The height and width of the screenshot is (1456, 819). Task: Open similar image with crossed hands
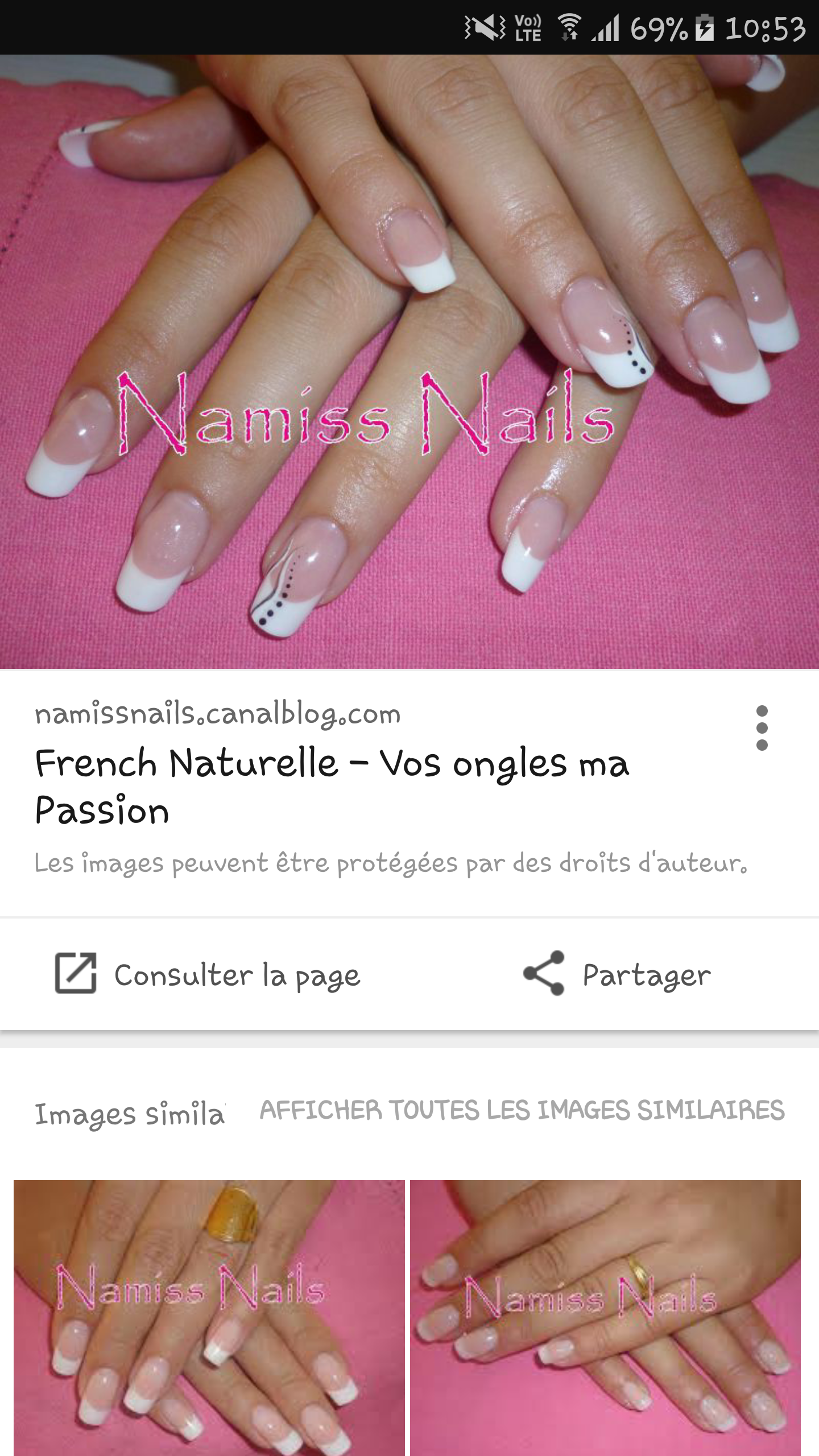(605, 1317)
